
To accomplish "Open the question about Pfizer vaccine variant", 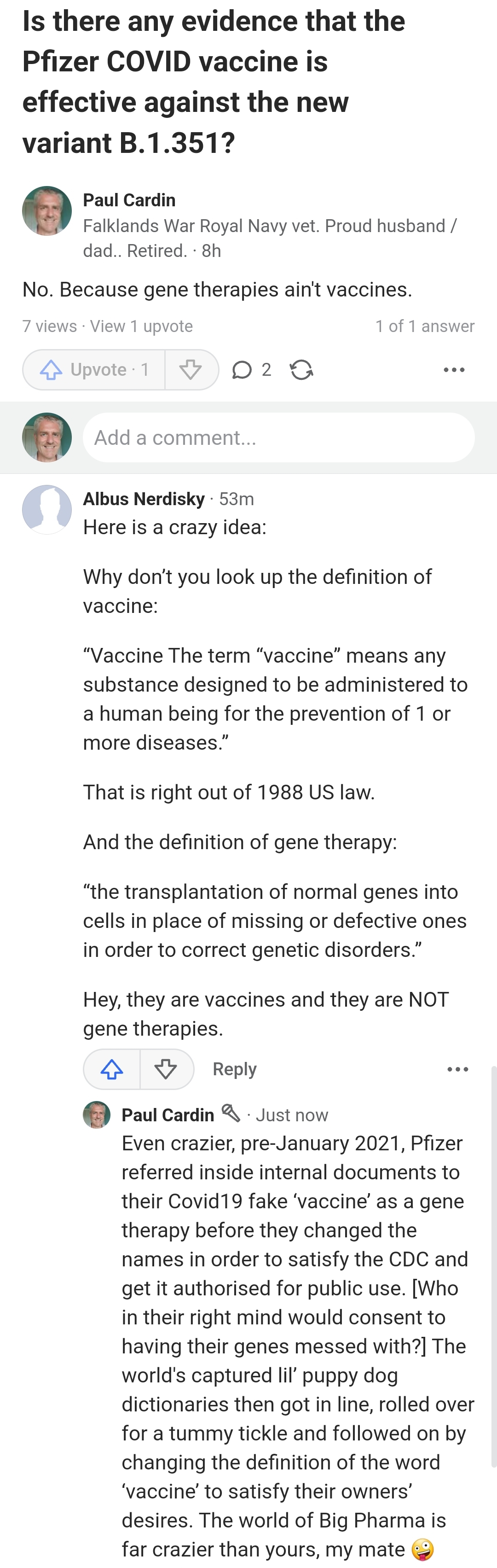I will [x=213, y=82].
